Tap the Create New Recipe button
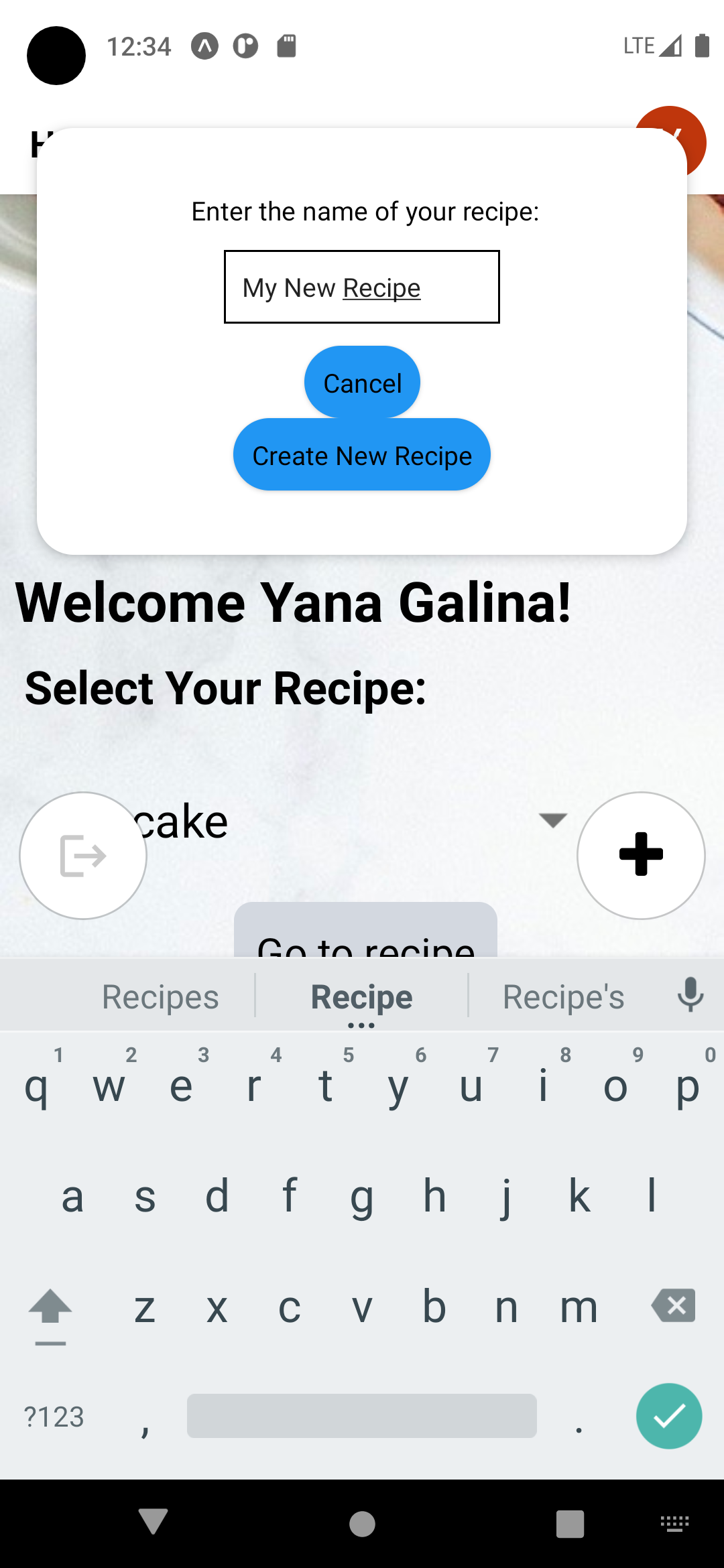This screenshot has width=724, height=1568. [x=362, y=455]
